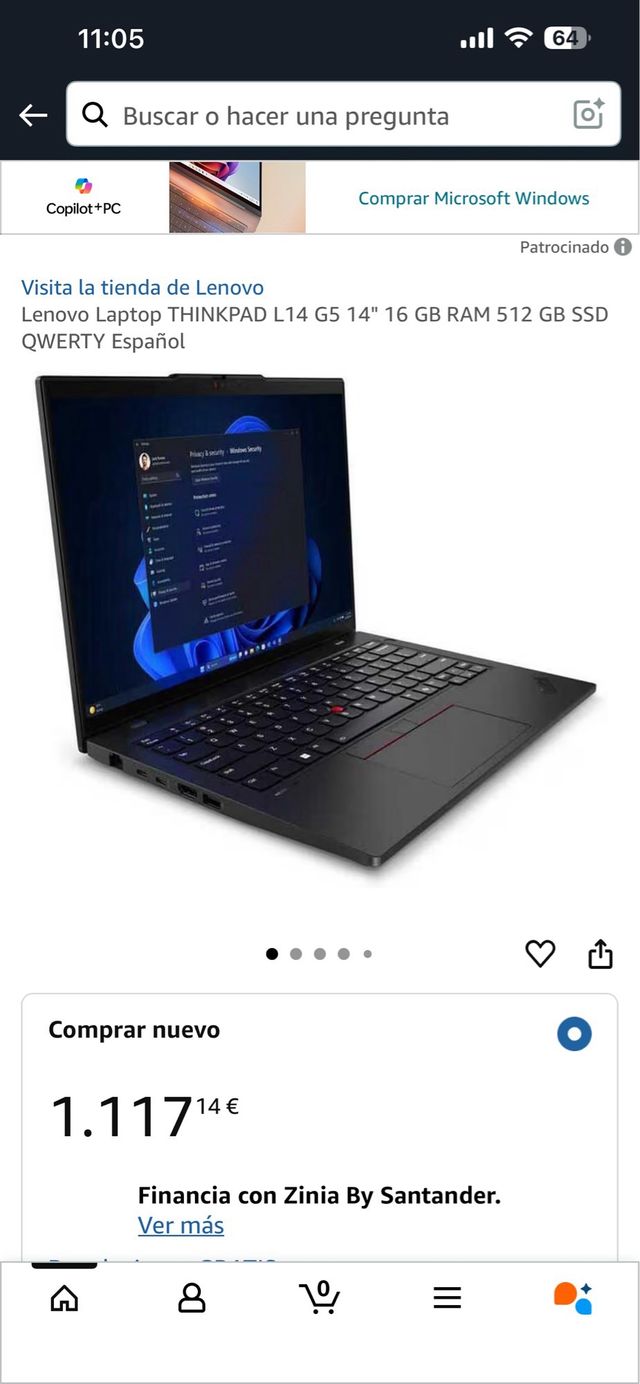The width and height of the screenshot is (640, 1384).
Task: Switch to the Home tab
Action: pyautogui.click(x=64, y=1298)
